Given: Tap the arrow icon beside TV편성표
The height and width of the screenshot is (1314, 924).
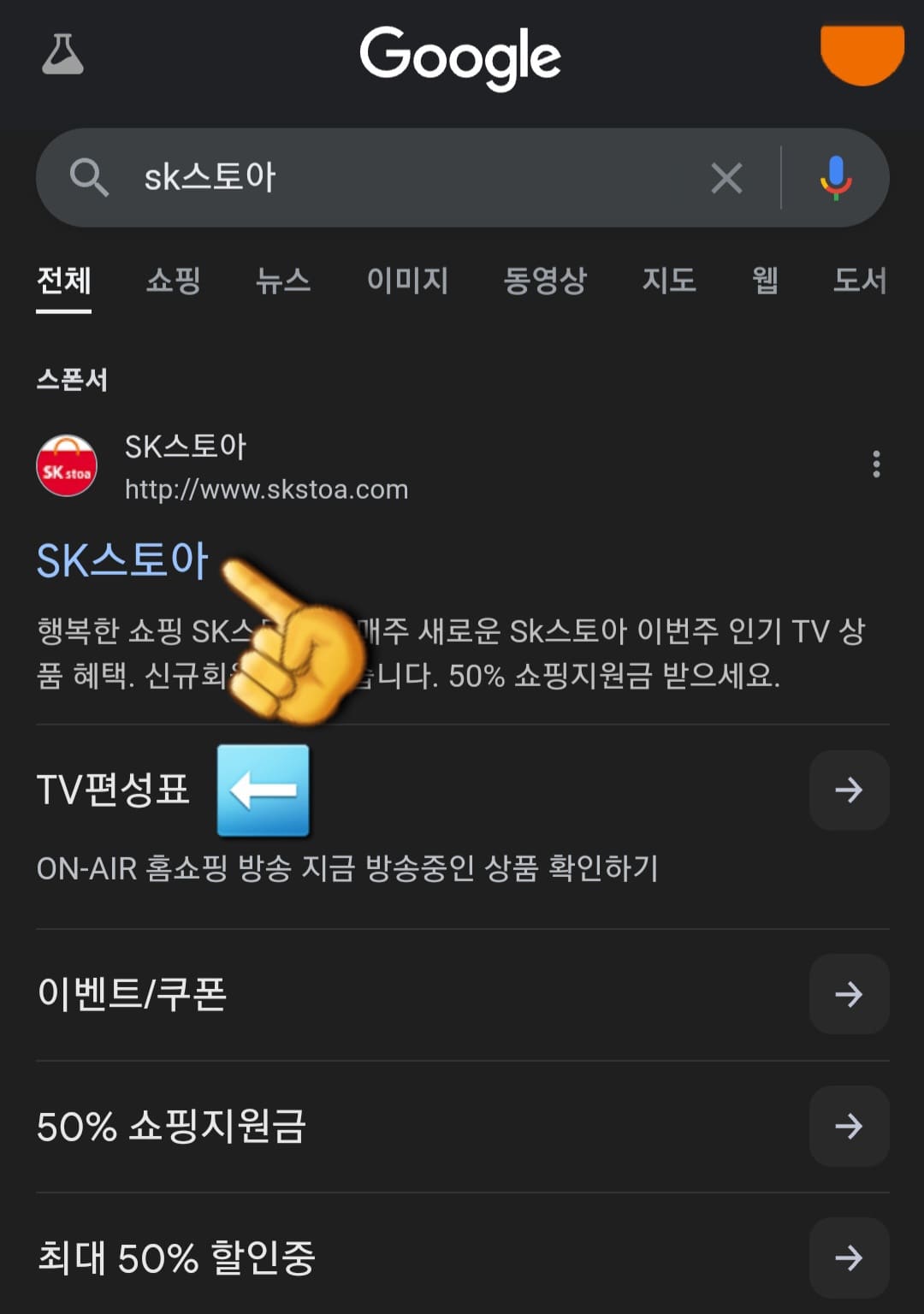Looking at the screenshot, I should click(848, 790).
